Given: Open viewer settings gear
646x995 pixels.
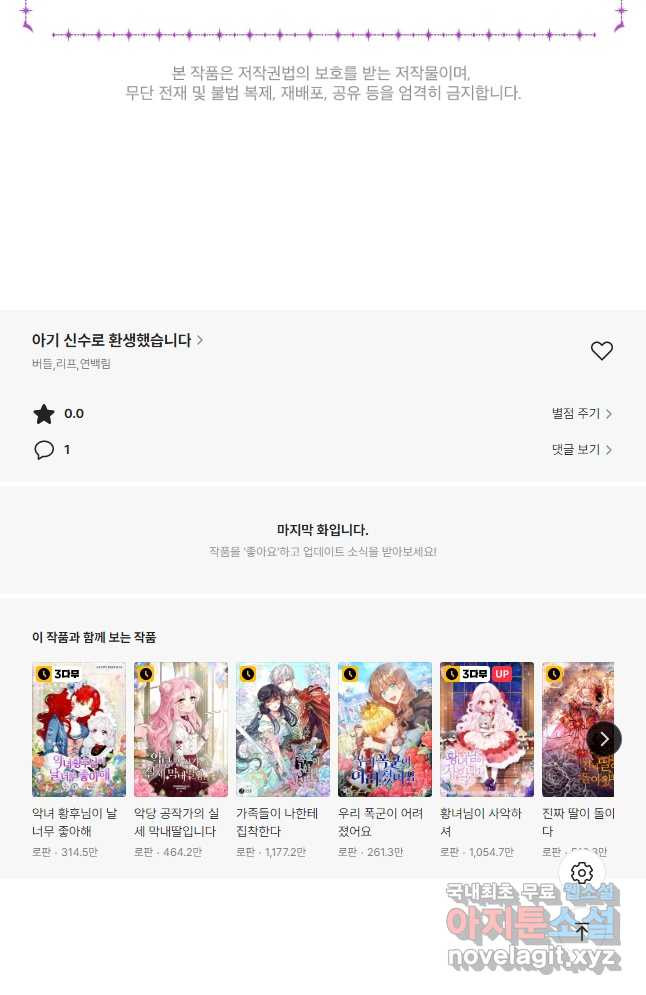Looking at the screenshot, I should pos(582,873).
